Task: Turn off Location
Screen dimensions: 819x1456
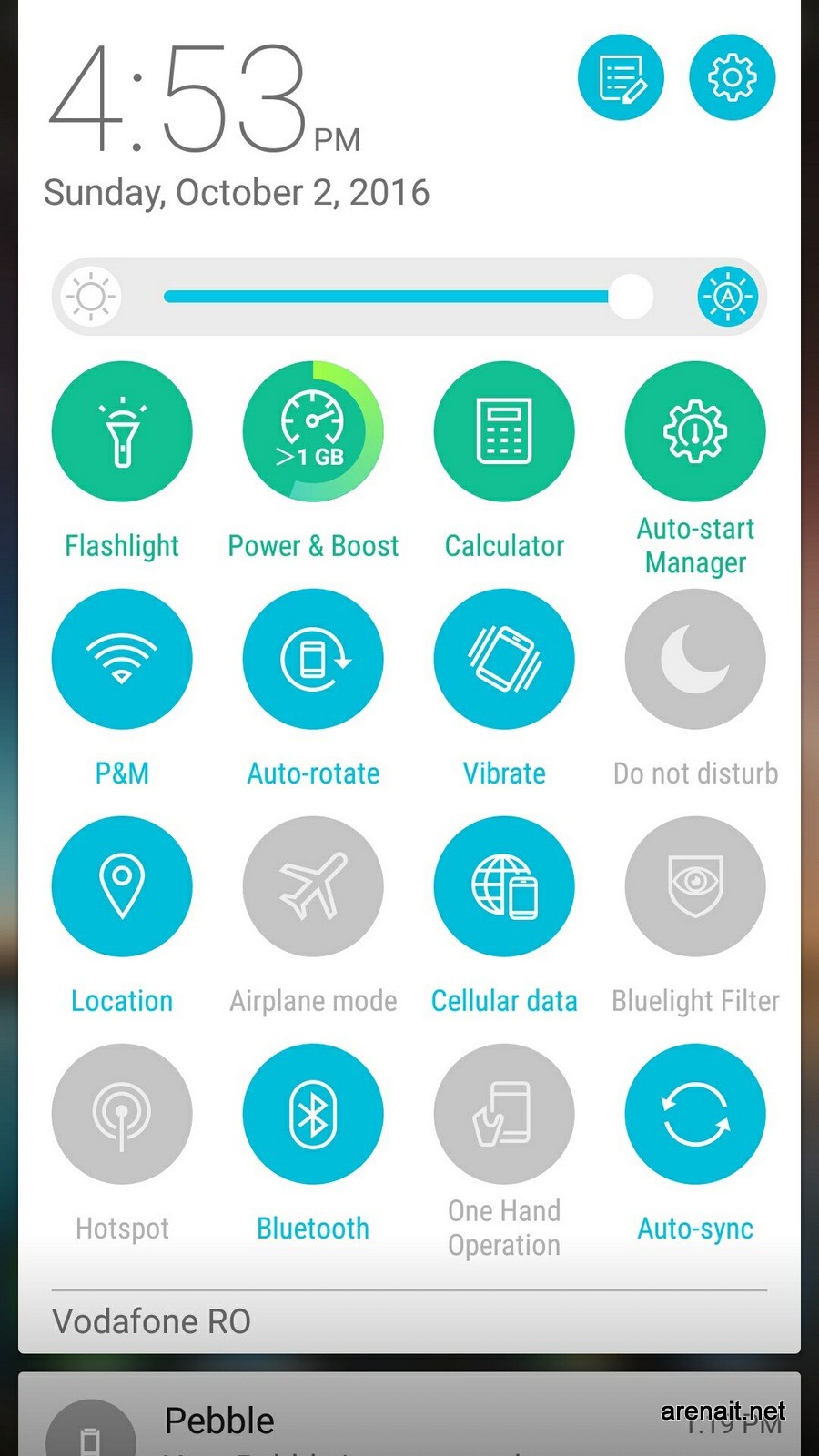Action: (x=122, y=886)
